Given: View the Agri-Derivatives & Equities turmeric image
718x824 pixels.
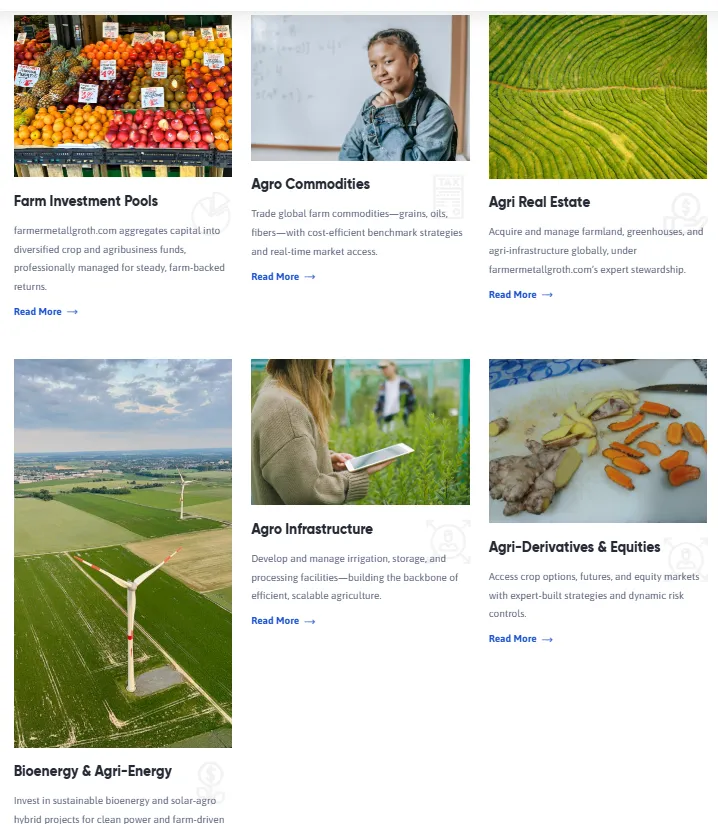Looking at the screenshot, I should 597,441.
